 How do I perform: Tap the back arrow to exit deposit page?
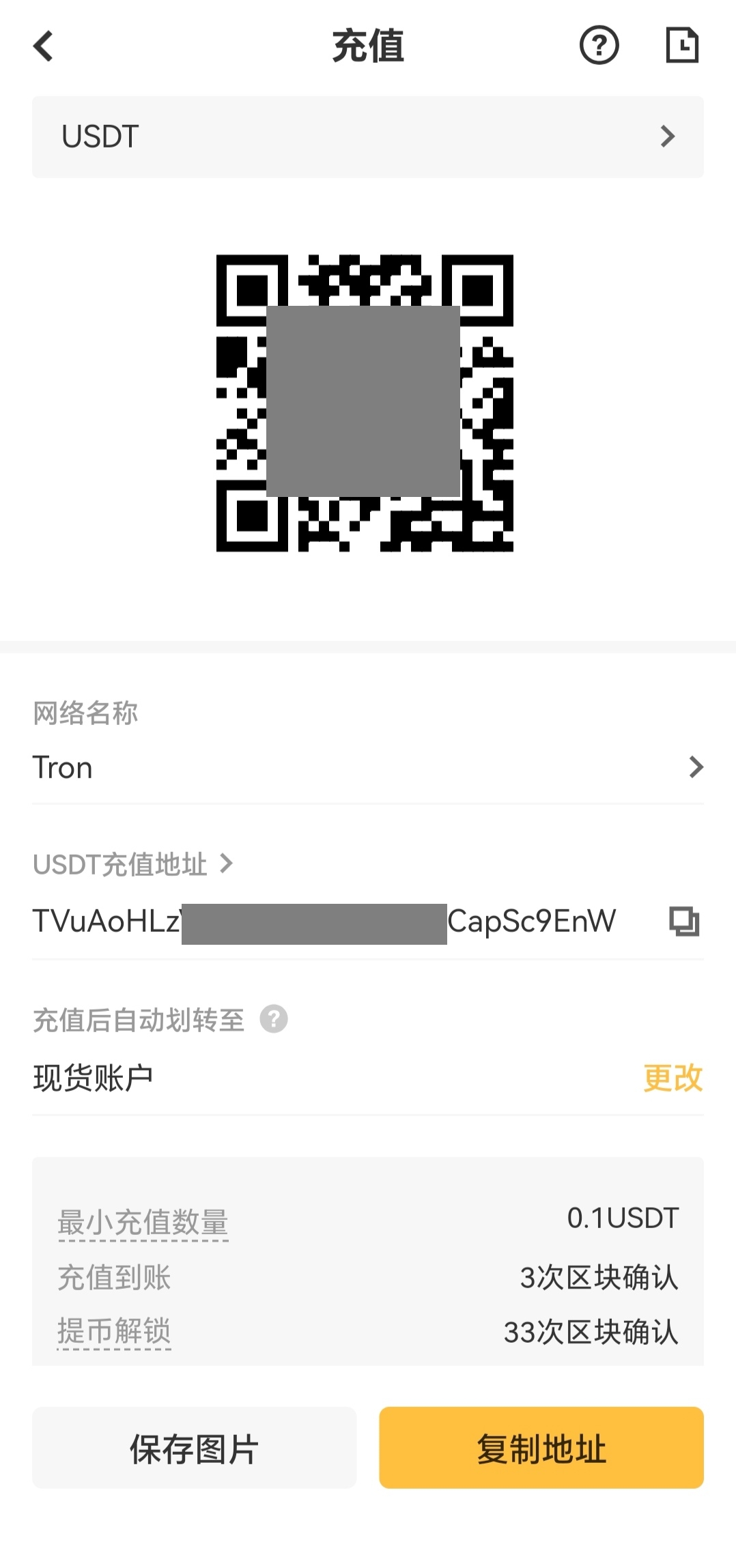43,46
